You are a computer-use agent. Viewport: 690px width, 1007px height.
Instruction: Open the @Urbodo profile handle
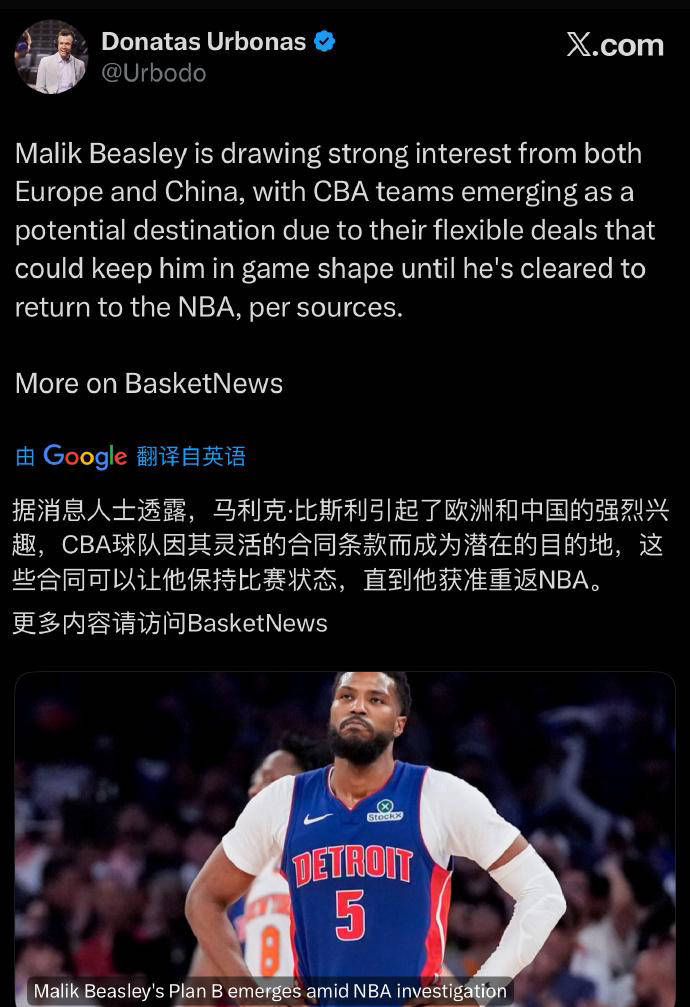coord(153,74)
